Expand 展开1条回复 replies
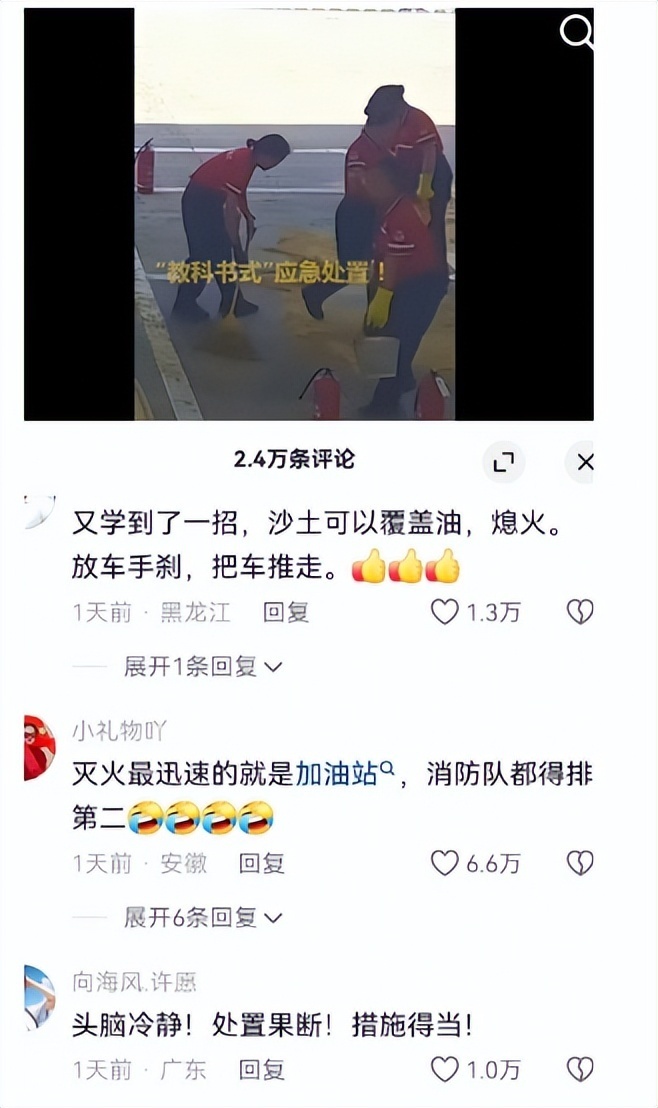The width and height of the screenshot is (658, 1108). pos(202,666)
